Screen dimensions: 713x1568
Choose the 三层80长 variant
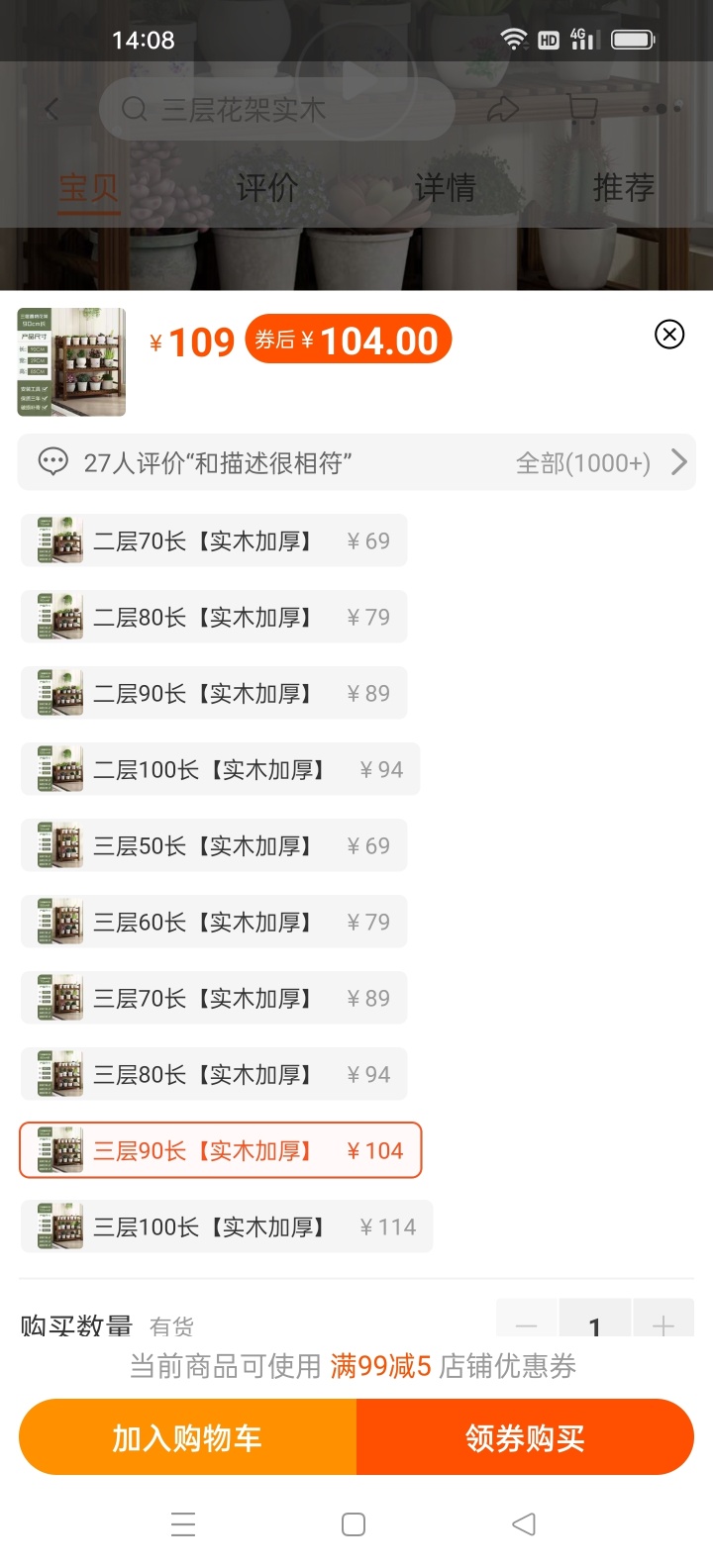pos(214,1074)
